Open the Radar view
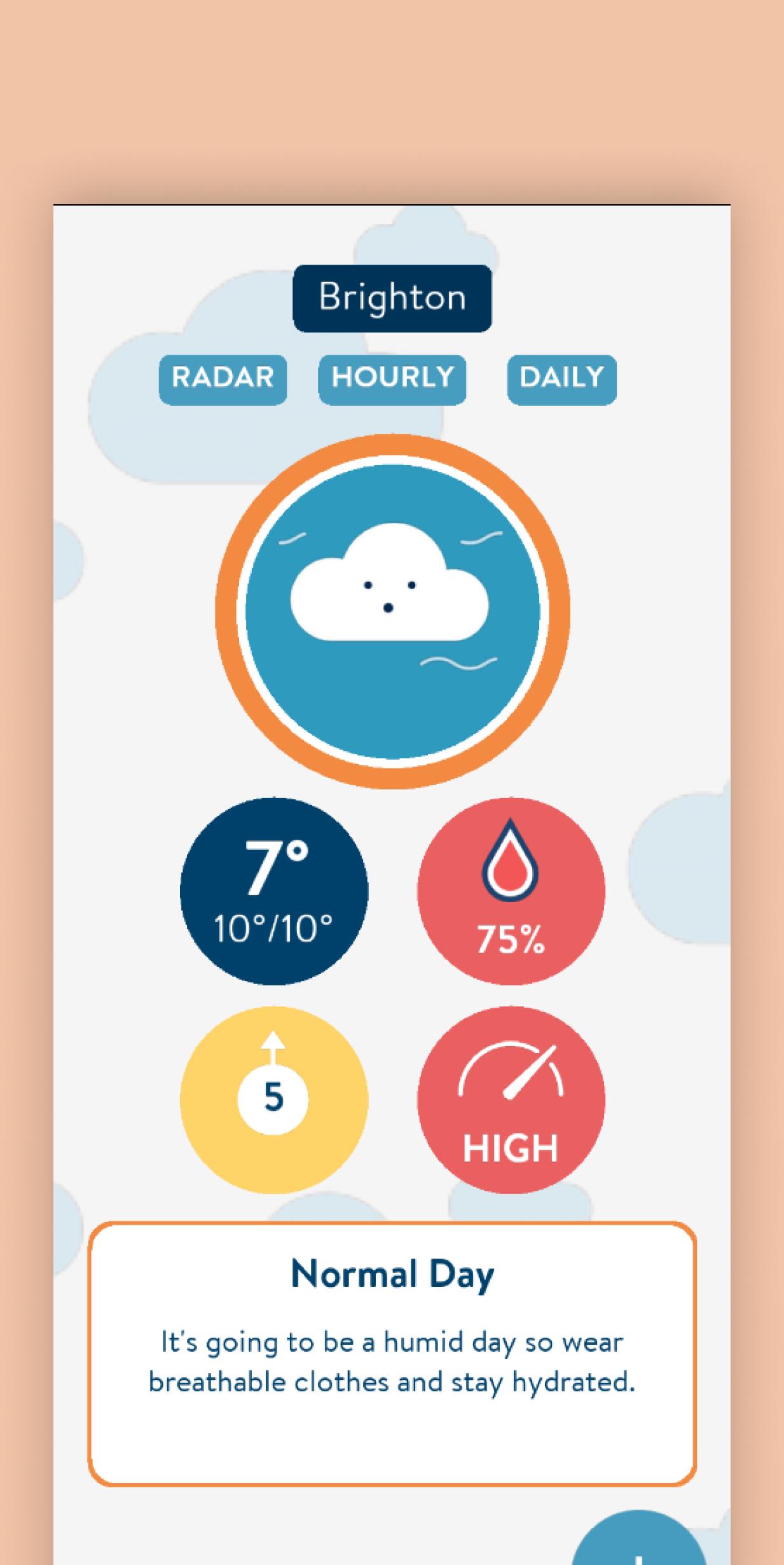This screenshot has width=784, height=1565. (x=223, y=379)
